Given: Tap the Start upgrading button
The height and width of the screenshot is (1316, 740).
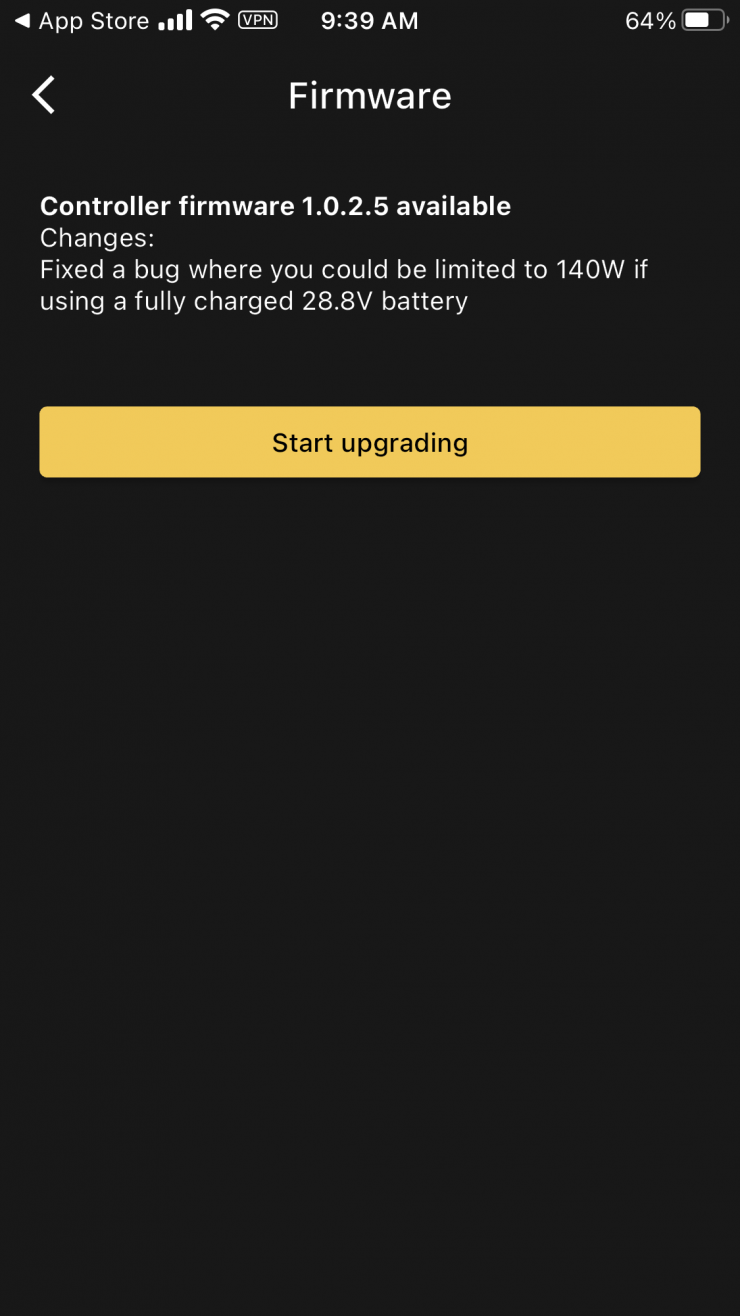Looking at the screenshot, I should coord(370,442).
